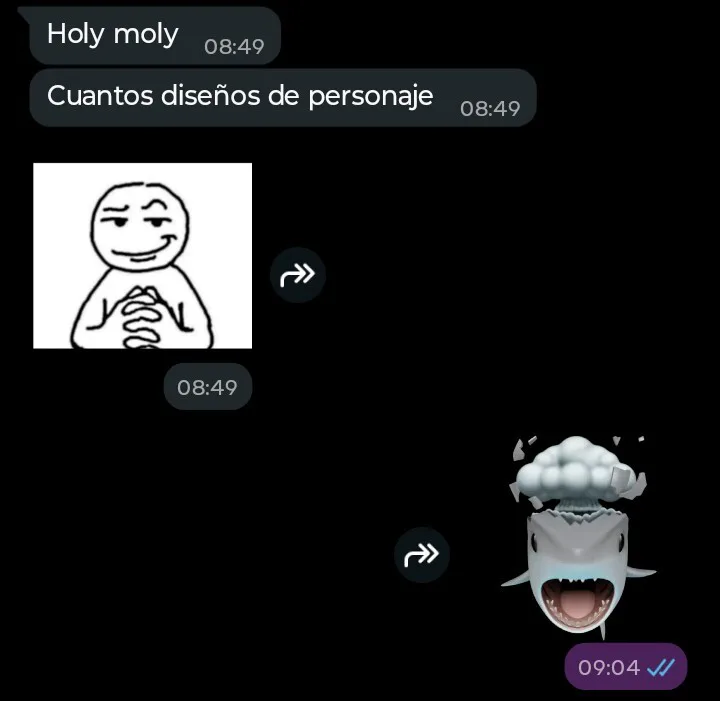The width and height of the screenshot is (720, 701).
Task: Forward the smirking doodle sticker
Action: [298, 275]
